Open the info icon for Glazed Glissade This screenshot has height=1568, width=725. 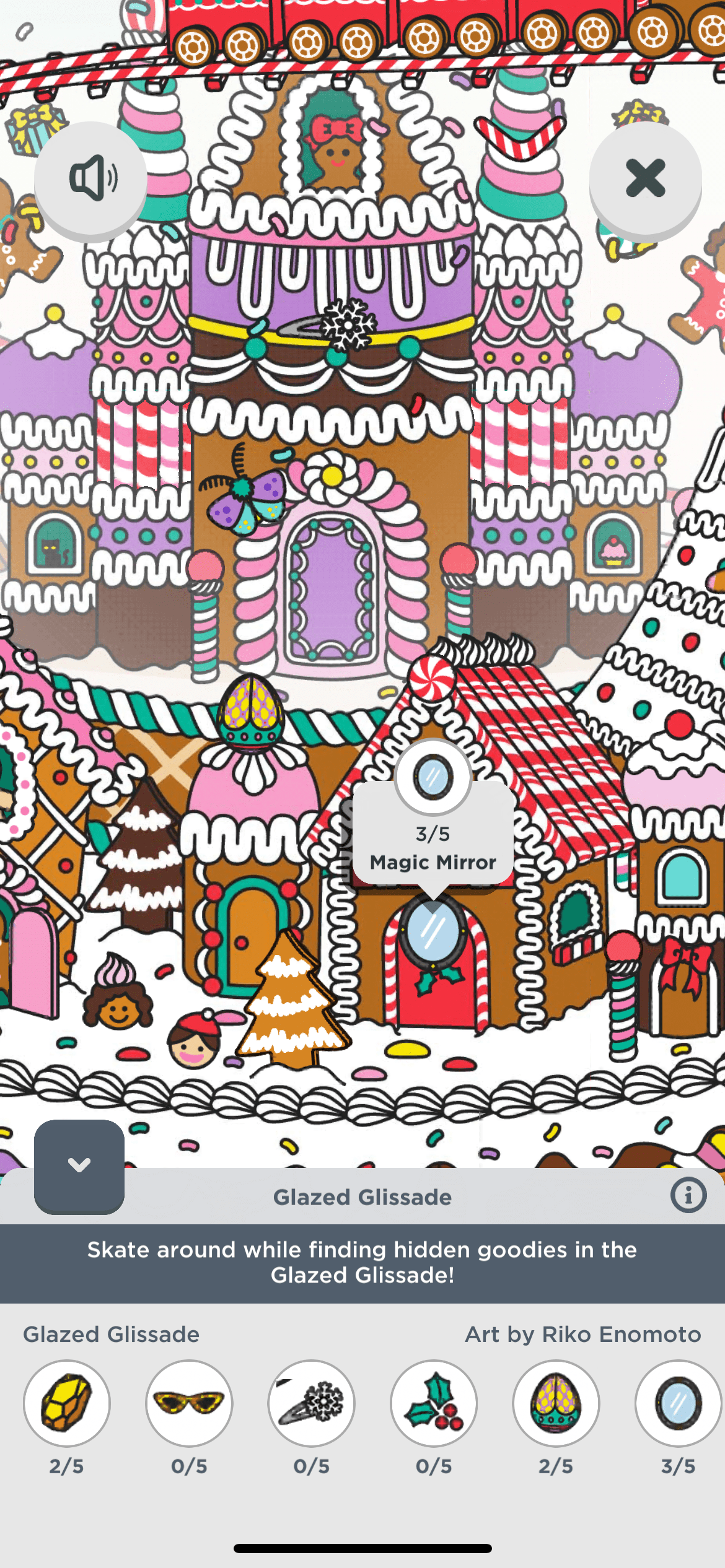688,1195
